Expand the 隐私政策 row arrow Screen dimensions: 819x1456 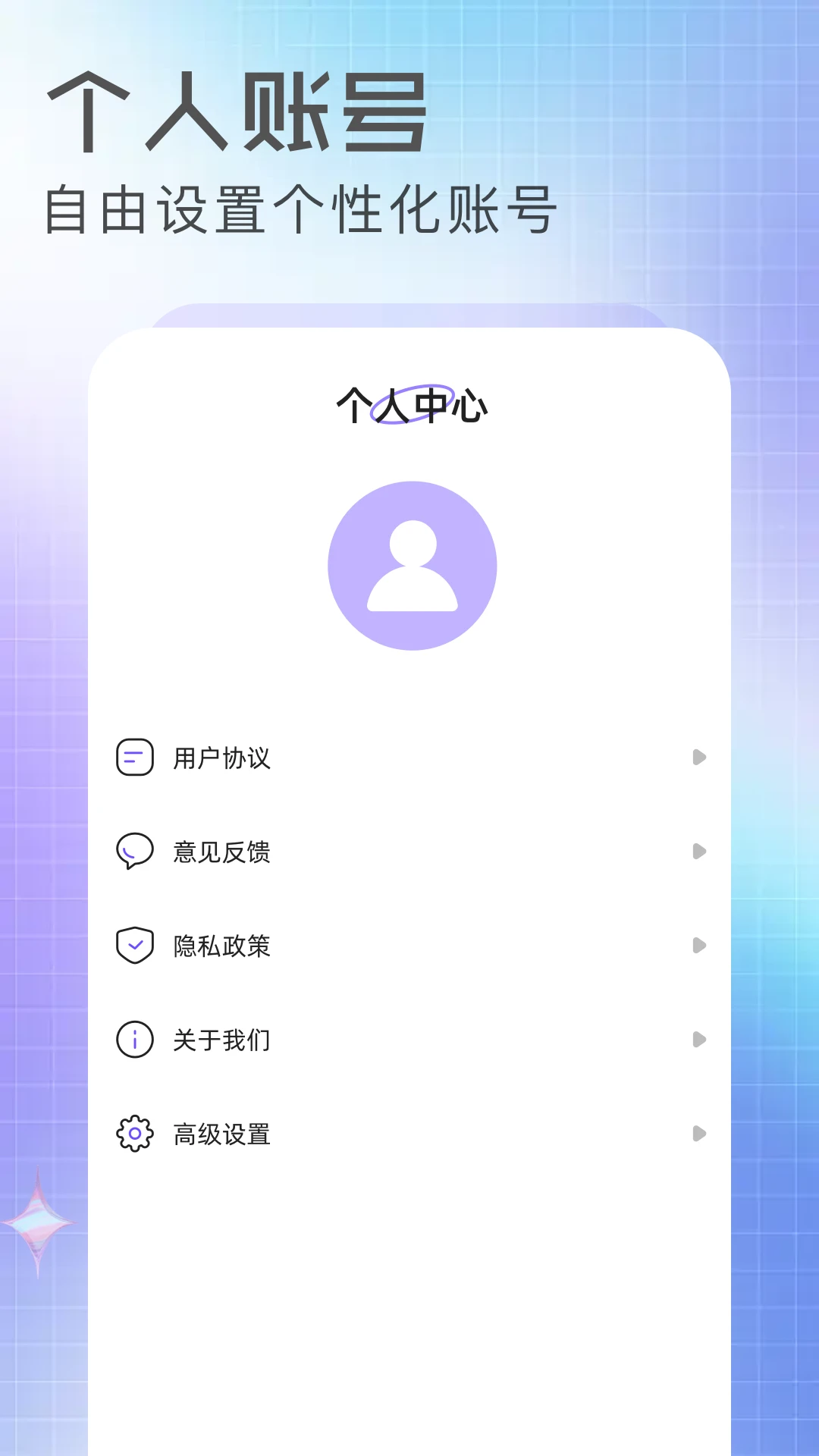coord(699,945)
